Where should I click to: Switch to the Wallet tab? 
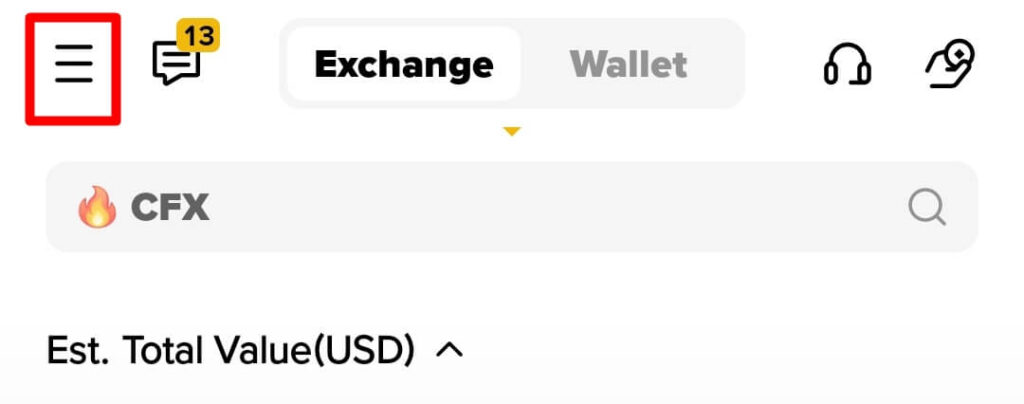628,65
